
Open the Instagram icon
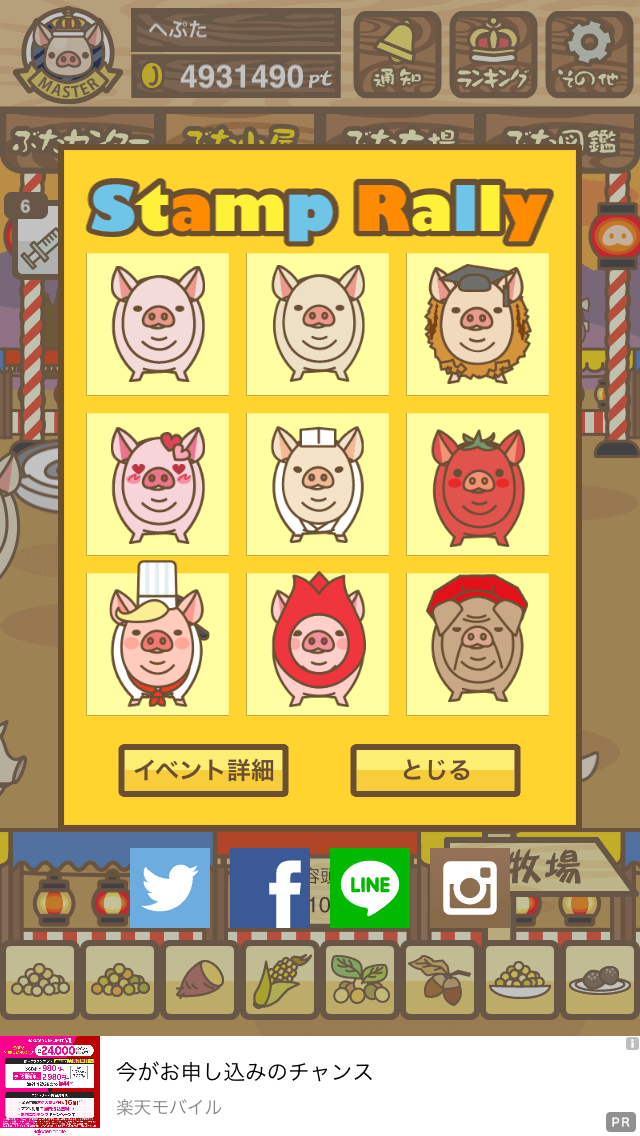click(x=470, y=887)
